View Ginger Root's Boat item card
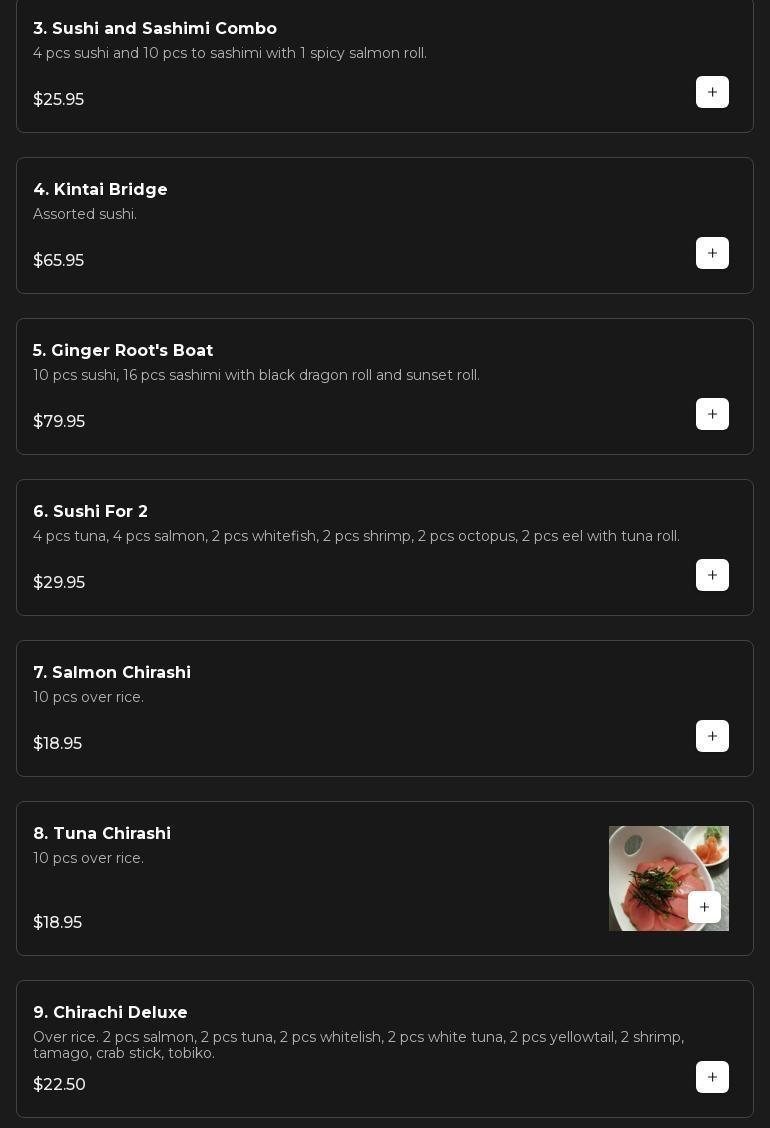The width and height of the screenshot is (770, 1128). (x=385, y=386)
